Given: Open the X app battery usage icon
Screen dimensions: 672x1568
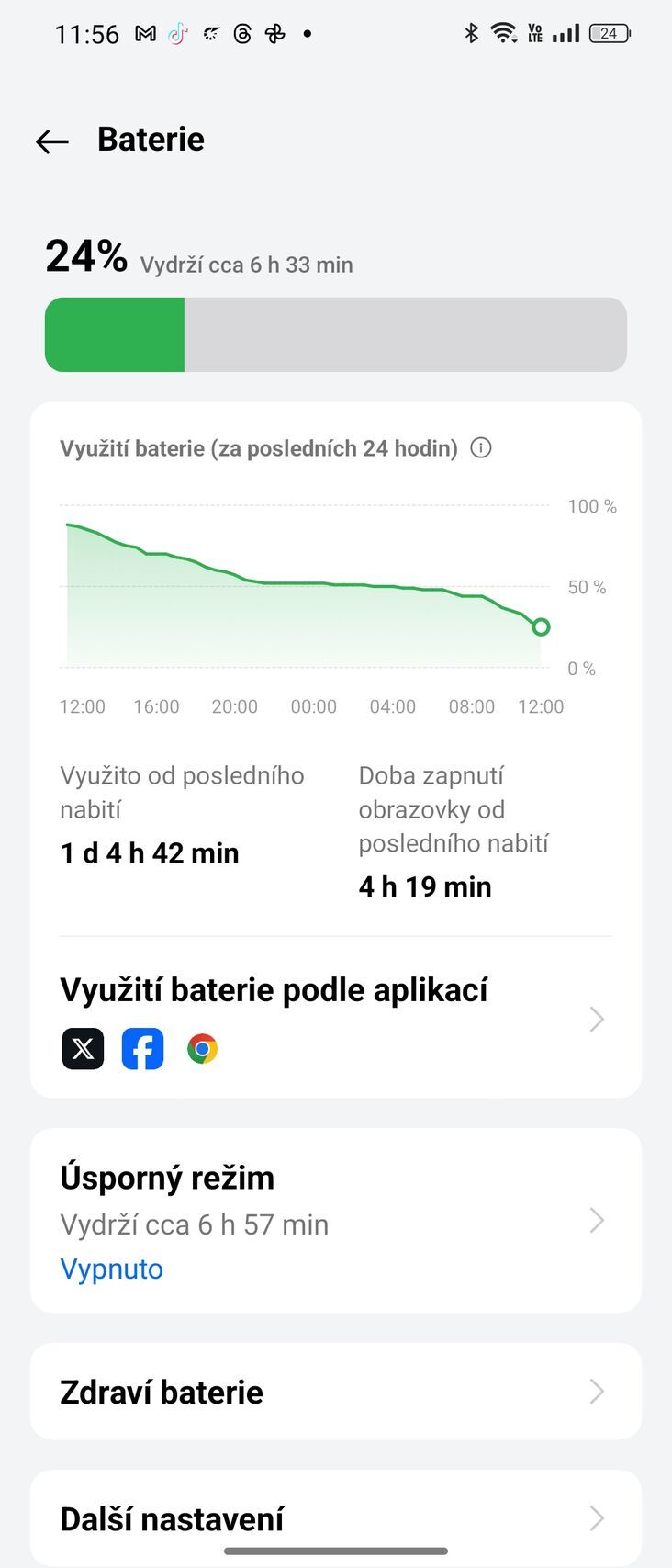Looking at the screenshot, I should 83,1048.
